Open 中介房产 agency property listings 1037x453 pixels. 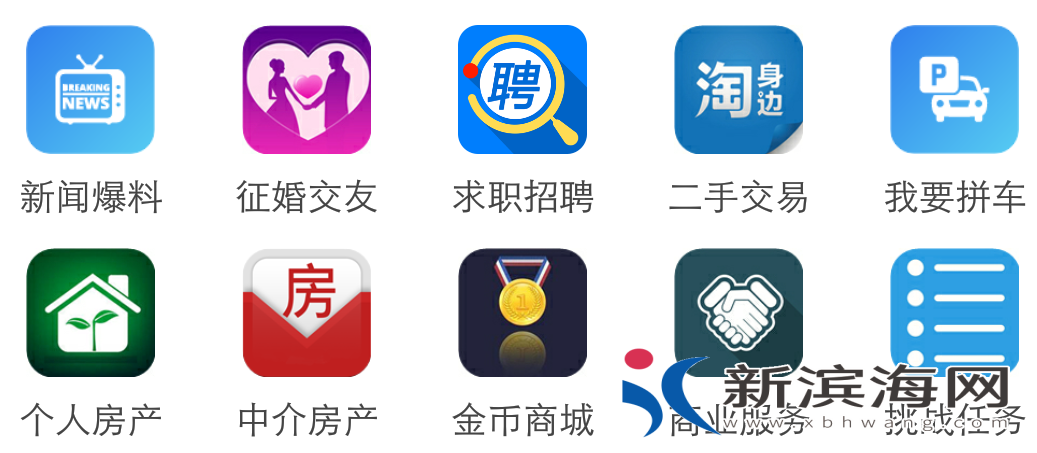point(307,313)
